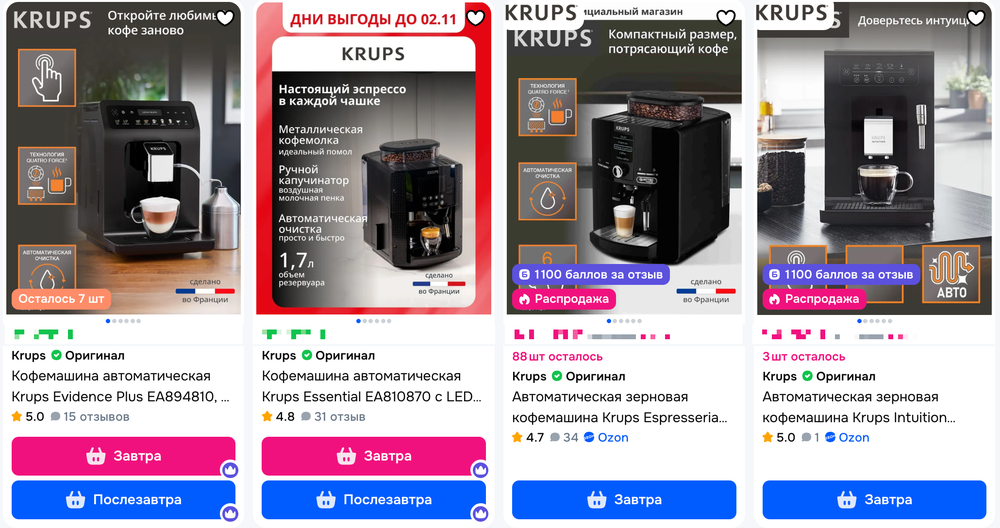Add Krups Intuition to cart for Завтра
This screenshot has height=528, width=1000.
tap(874, 499)
